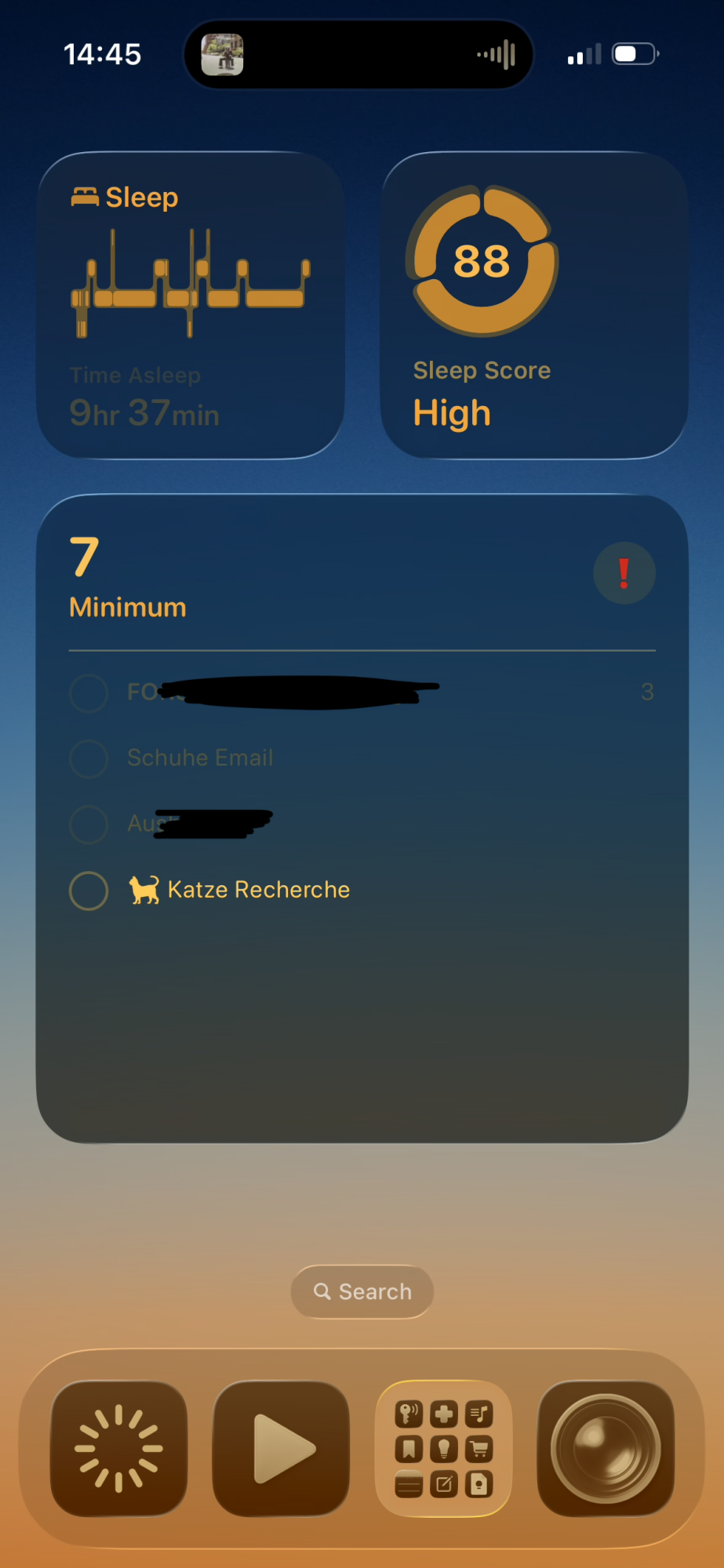This screenshot has height=1568, width=724.
Task: Open the Sleep Score widget
Action: click(534, 306)
